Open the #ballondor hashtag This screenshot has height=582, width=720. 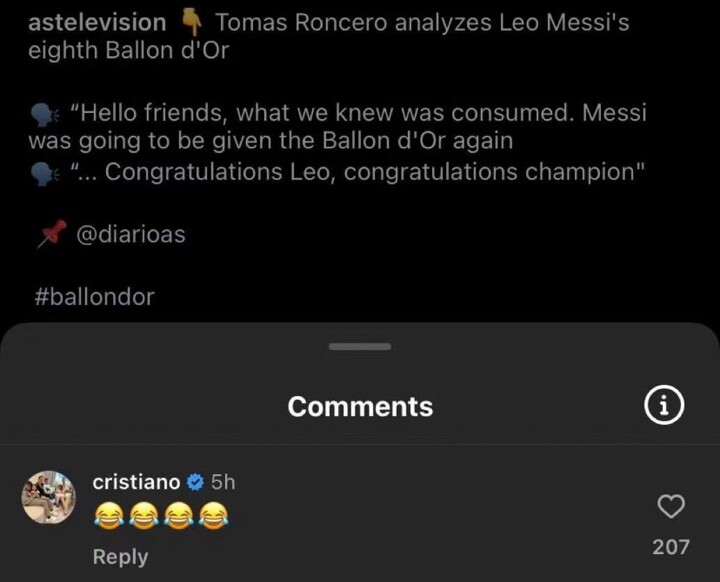pos(94,296)
